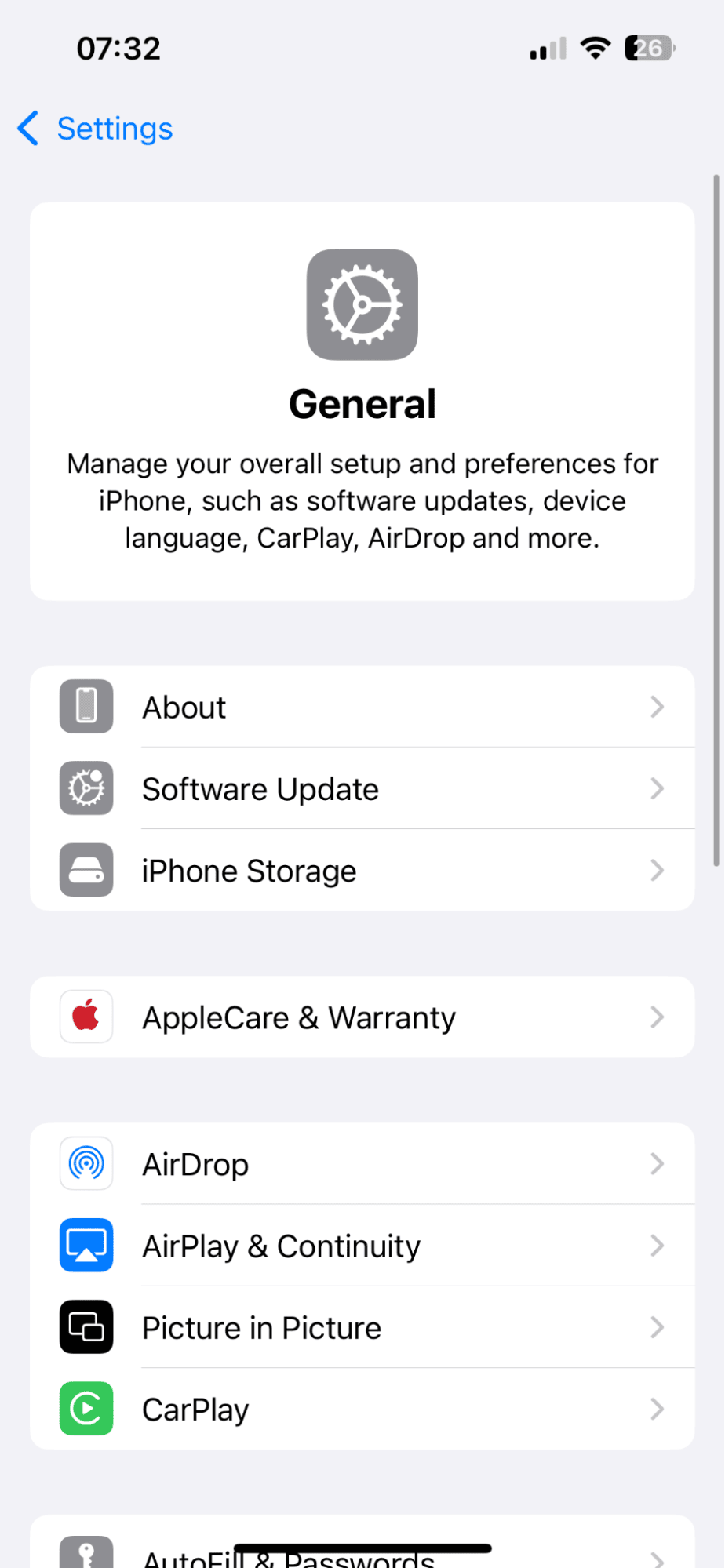Tap the General gear icon at top

(x=362, y=304)
